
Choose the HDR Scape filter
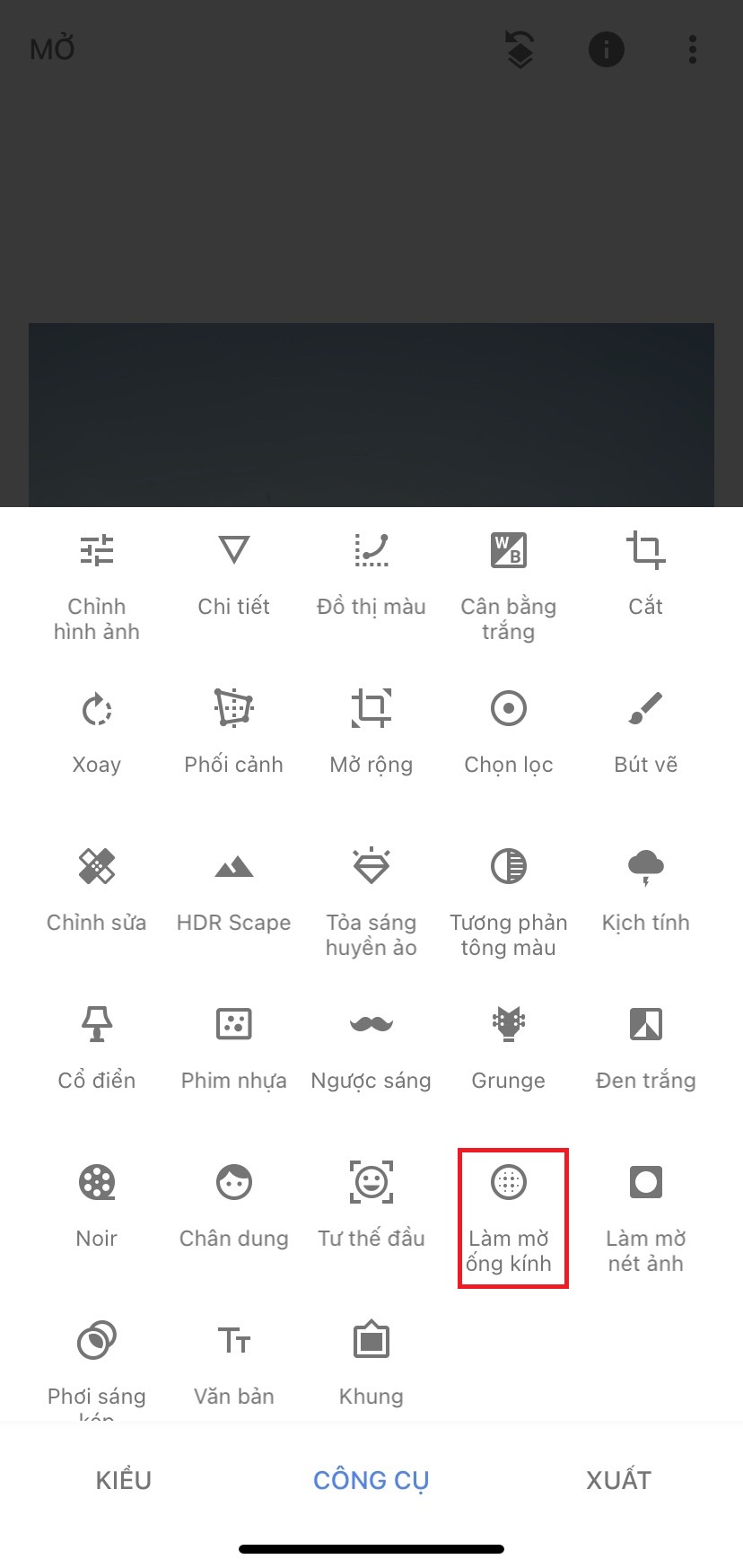pos(234,890)
